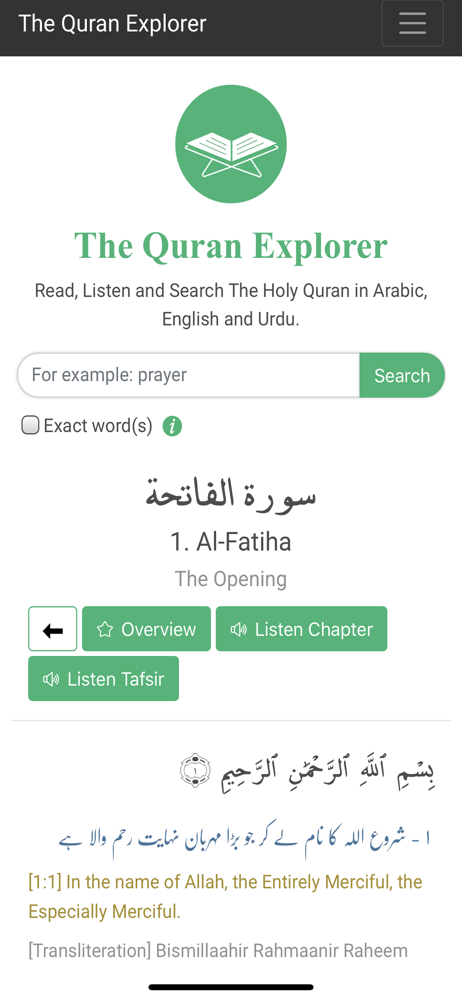Tap the green Search button
The height and width of the screenshot is (1000, 462).
click(x=402, y=375)
